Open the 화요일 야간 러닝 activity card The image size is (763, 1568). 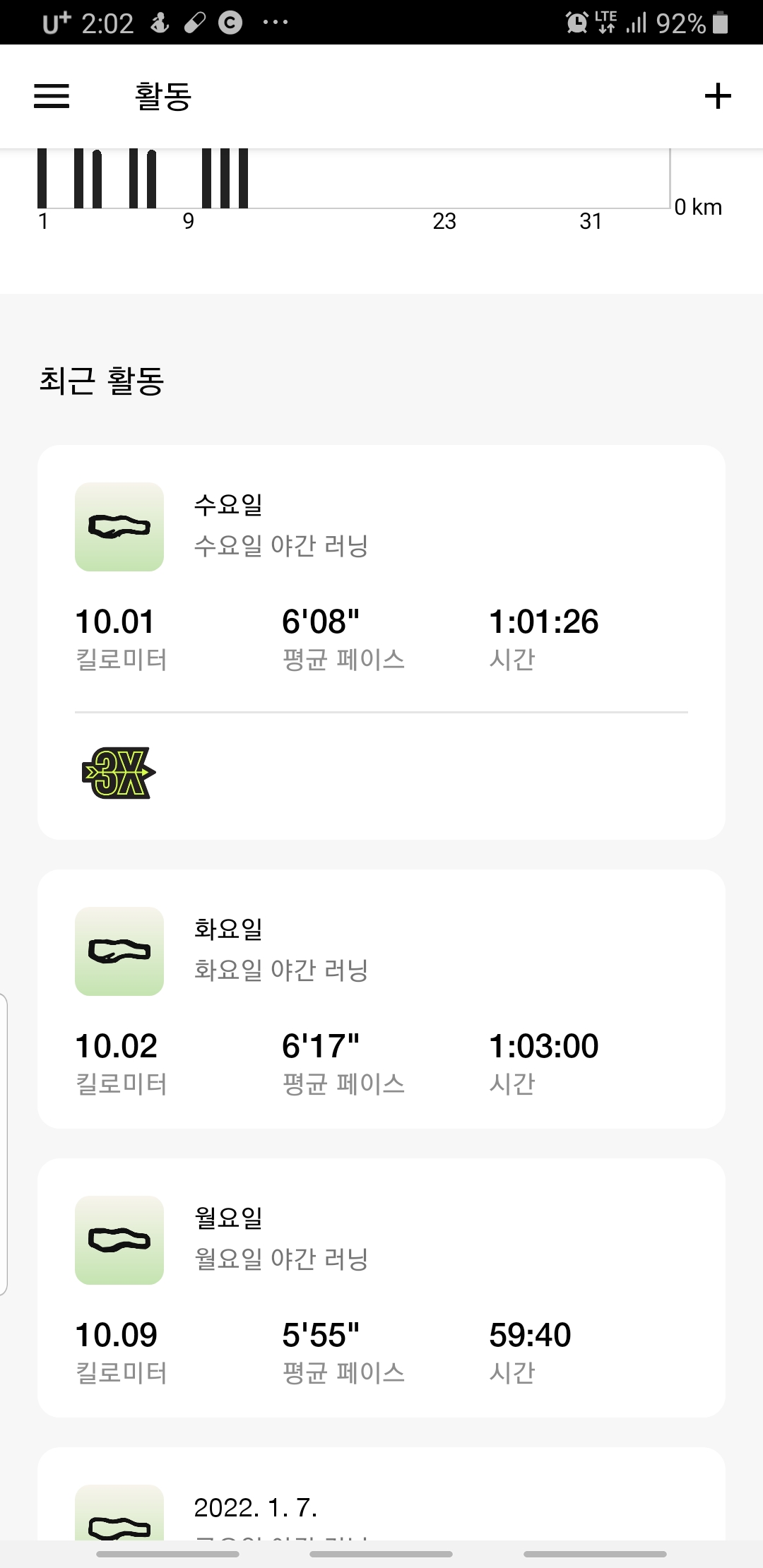pos(381,999)
